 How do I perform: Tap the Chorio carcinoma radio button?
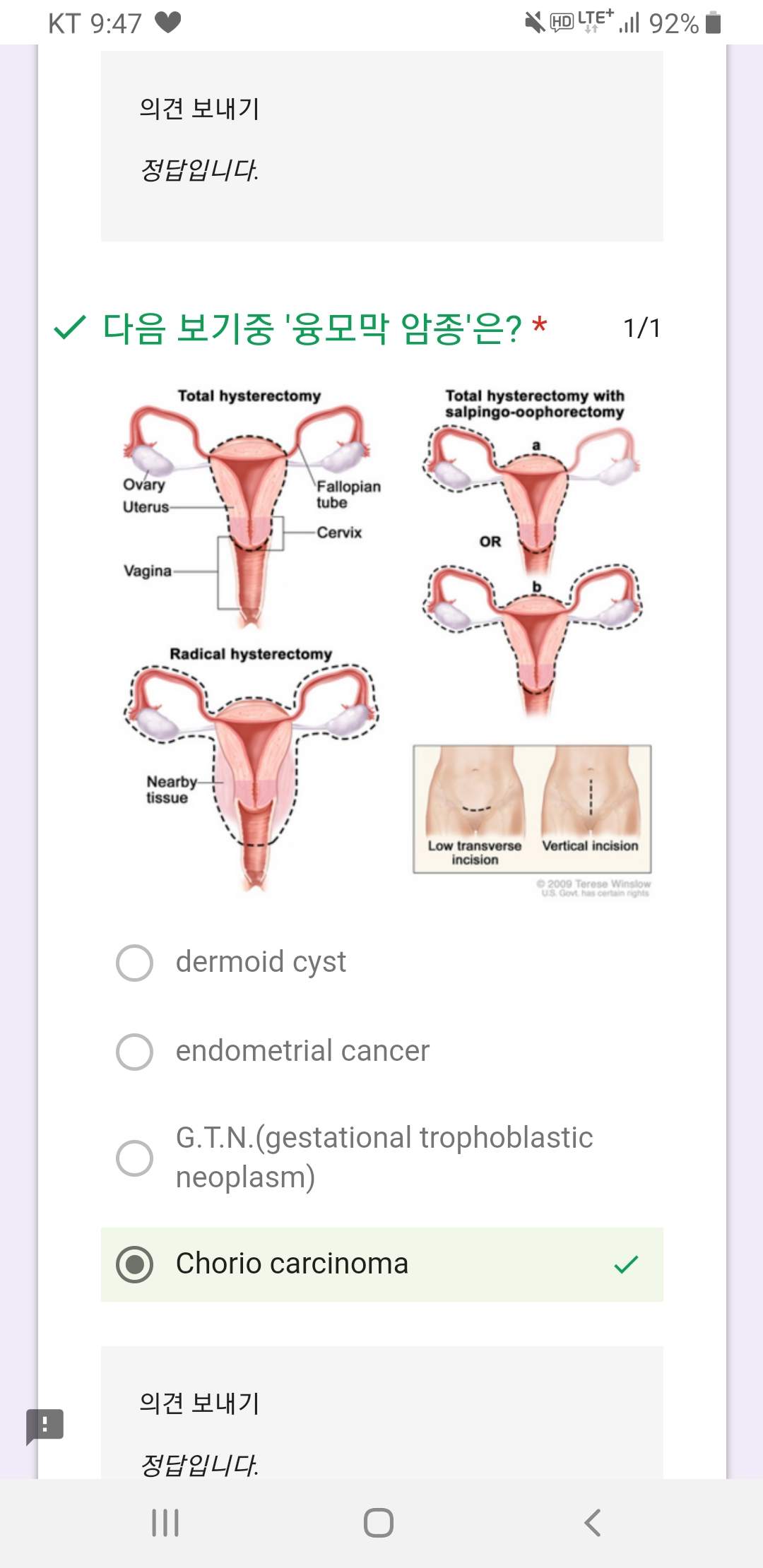click(134, 1264)
